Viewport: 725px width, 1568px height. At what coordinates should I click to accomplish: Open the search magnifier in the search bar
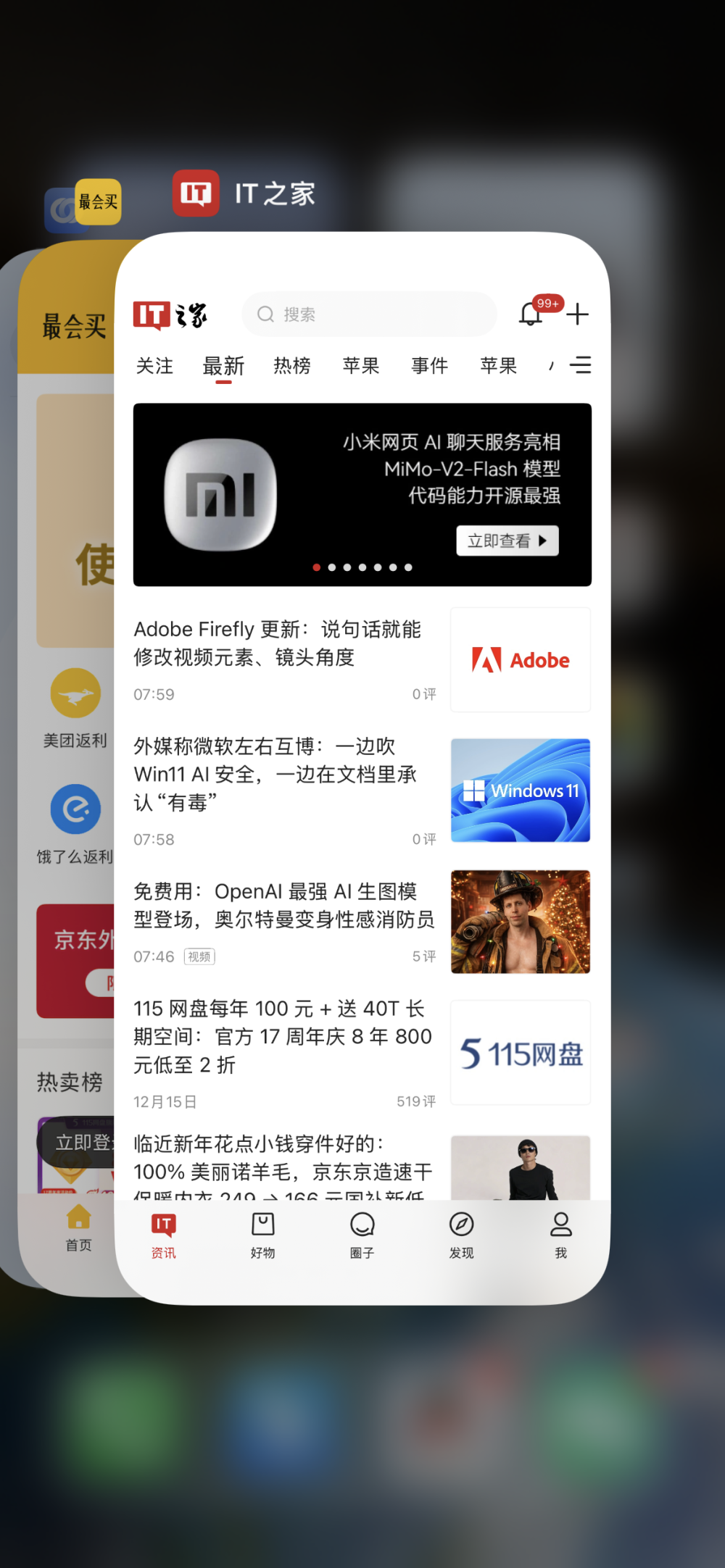[266, 314]
